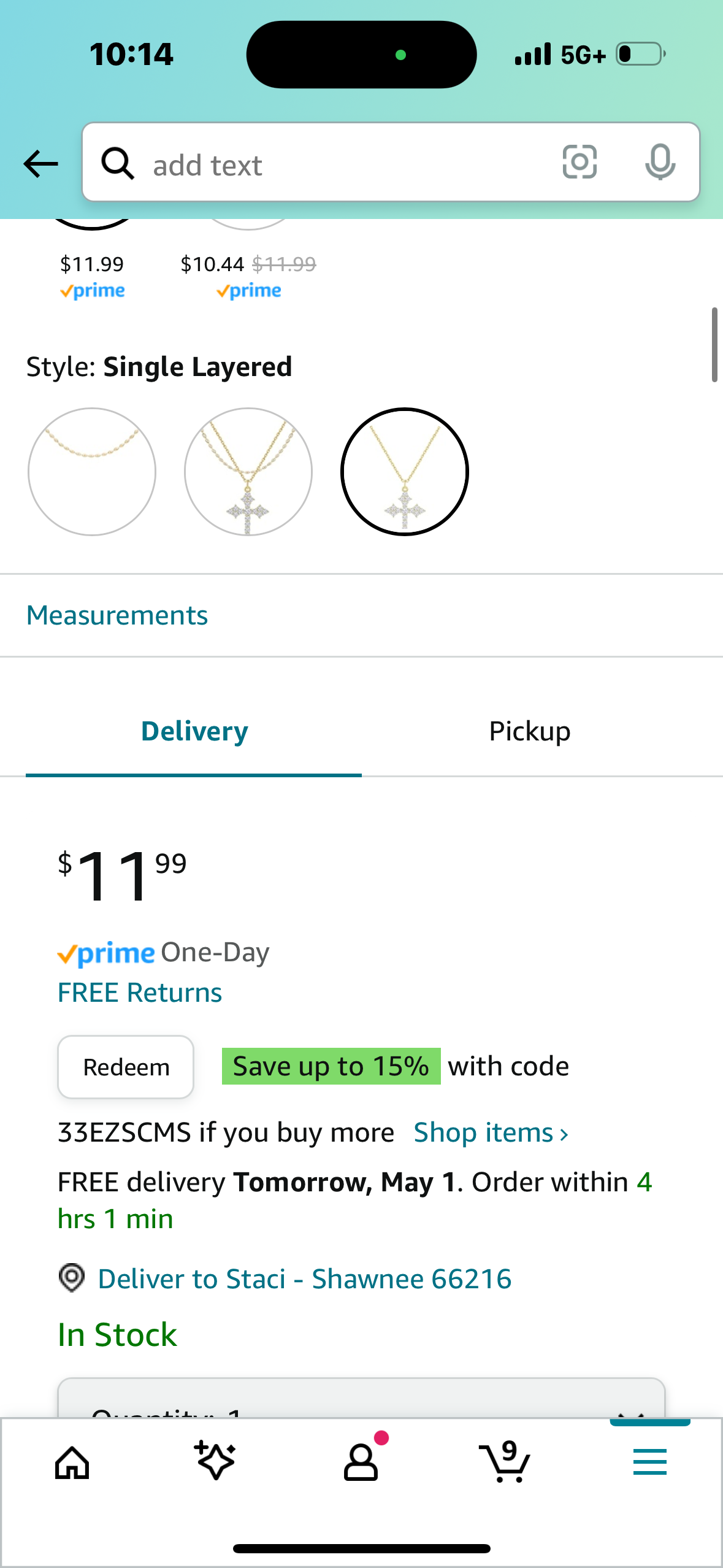View the cart with 9 items

click(x=505, y=1462)
